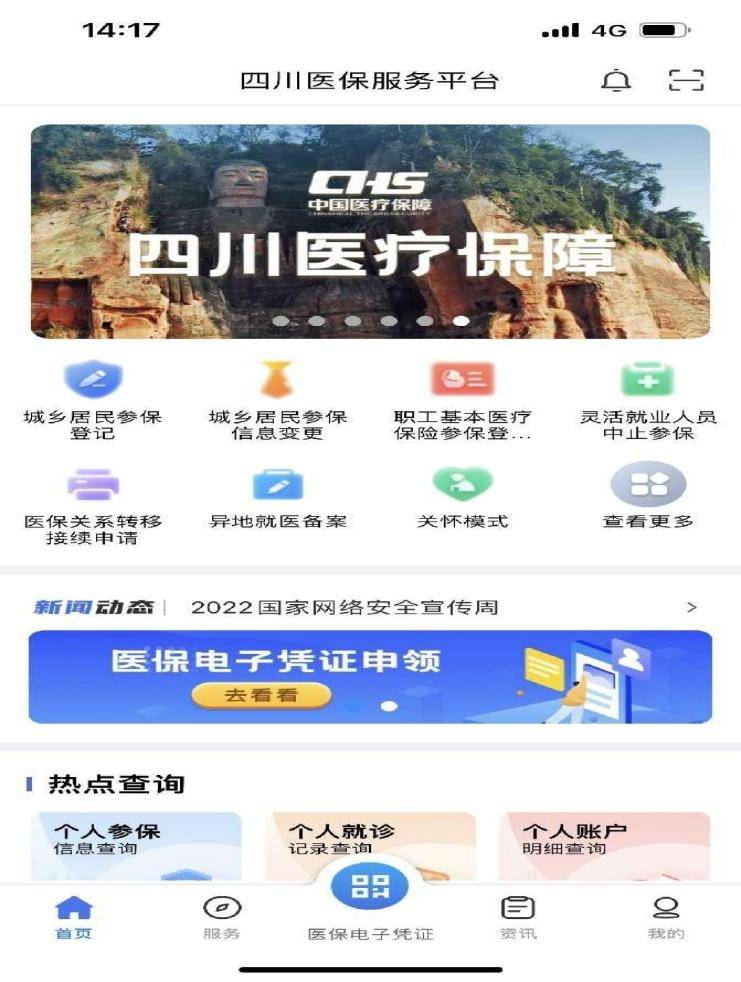741x982 pixels.
Task: Open 城乡居民参保信息变更 service
Action: click(x=277, y=400)
